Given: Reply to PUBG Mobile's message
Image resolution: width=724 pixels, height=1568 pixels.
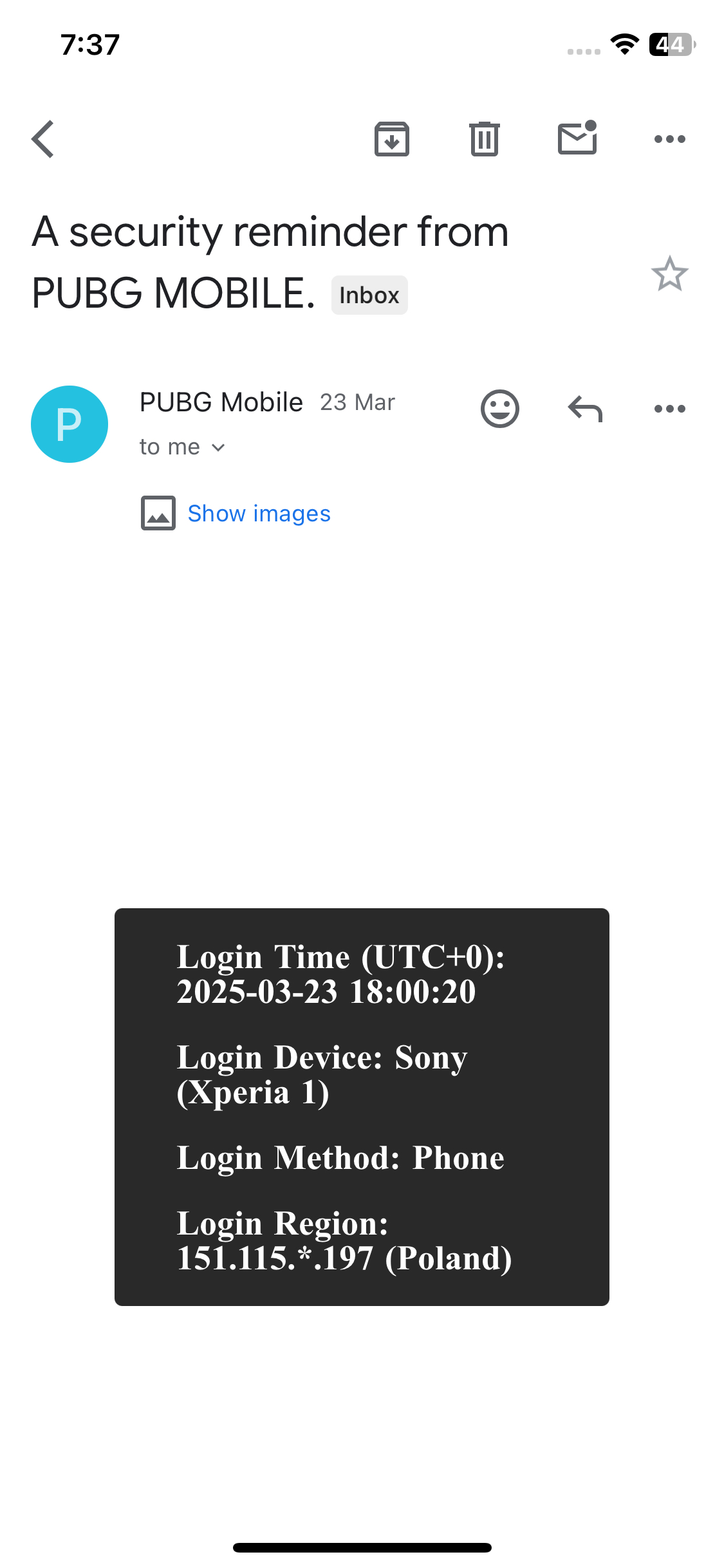Looking at the screenshot, I should tap(585, 409).
